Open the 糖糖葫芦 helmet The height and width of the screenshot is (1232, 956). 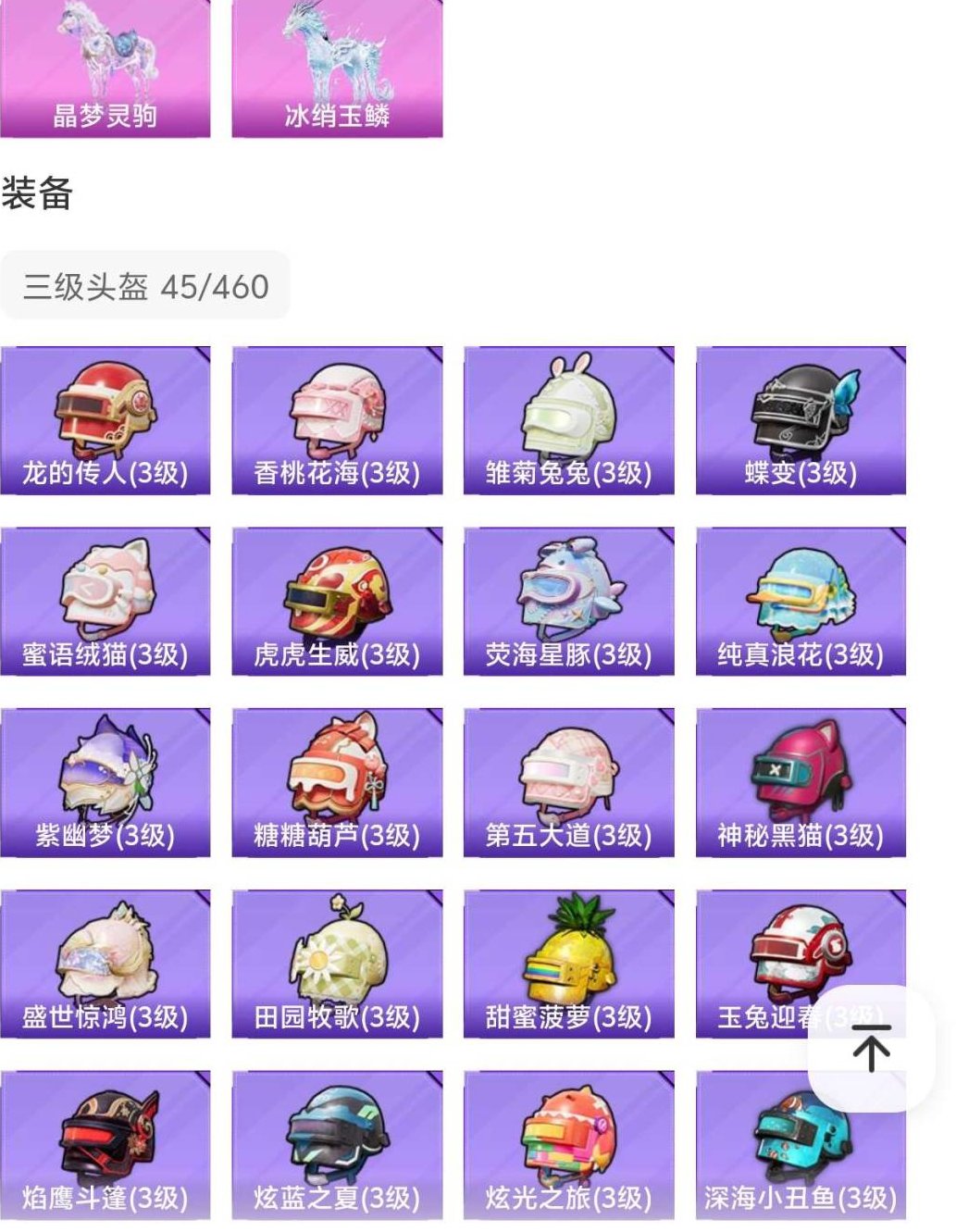337,782
